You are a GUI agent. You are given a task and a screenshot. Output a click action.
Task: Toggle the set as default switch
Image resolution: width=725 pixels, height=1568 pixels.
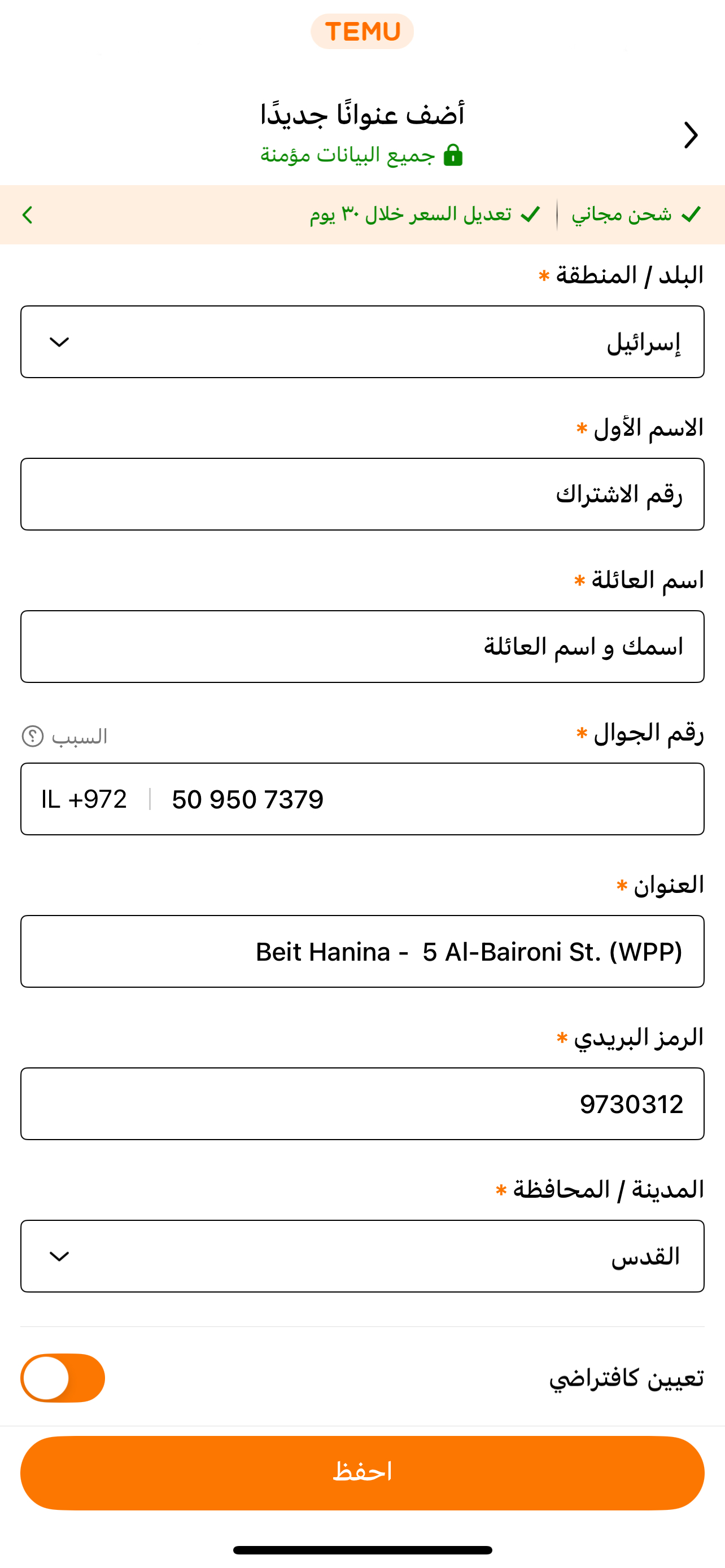coord(63,1378)
